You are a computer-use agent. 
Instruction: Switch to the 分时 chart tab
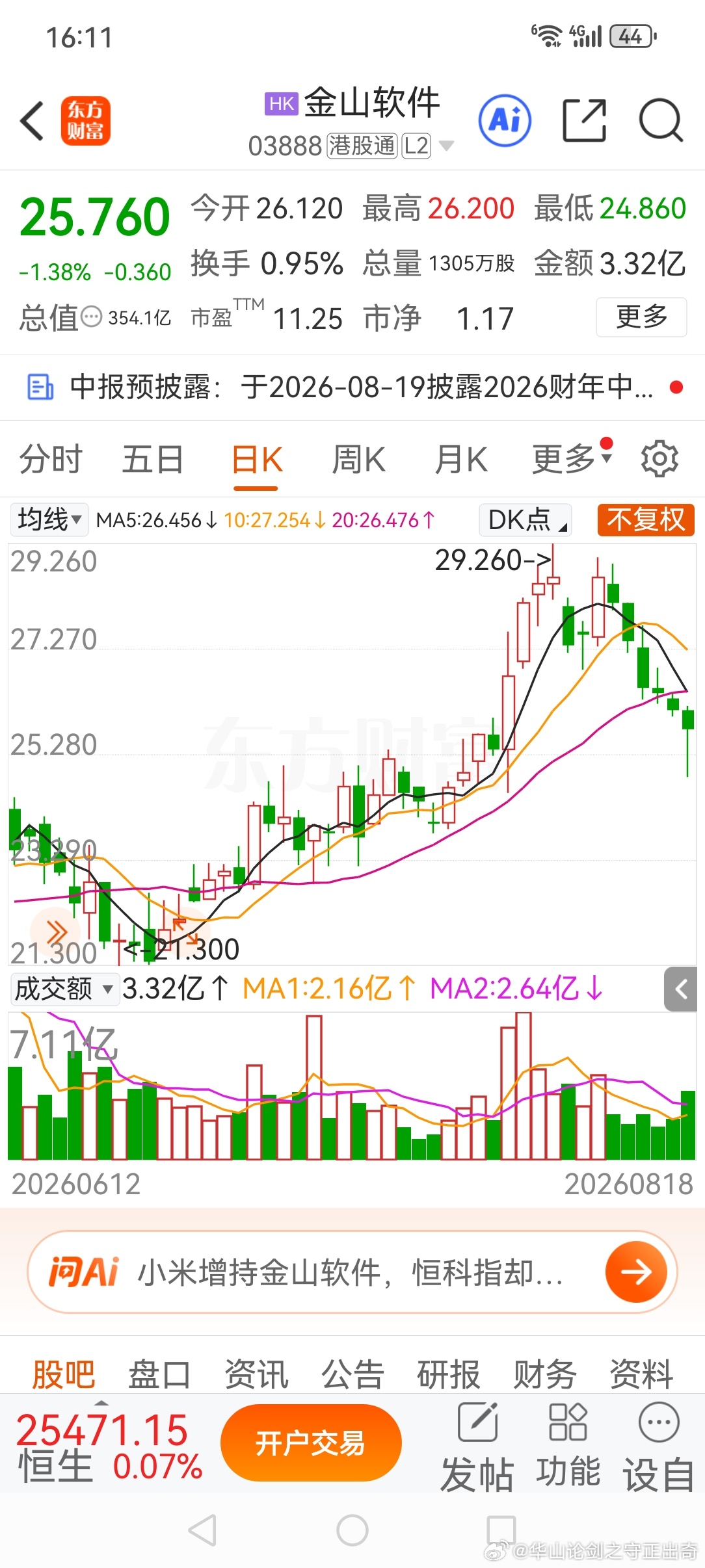click(51, 460)
